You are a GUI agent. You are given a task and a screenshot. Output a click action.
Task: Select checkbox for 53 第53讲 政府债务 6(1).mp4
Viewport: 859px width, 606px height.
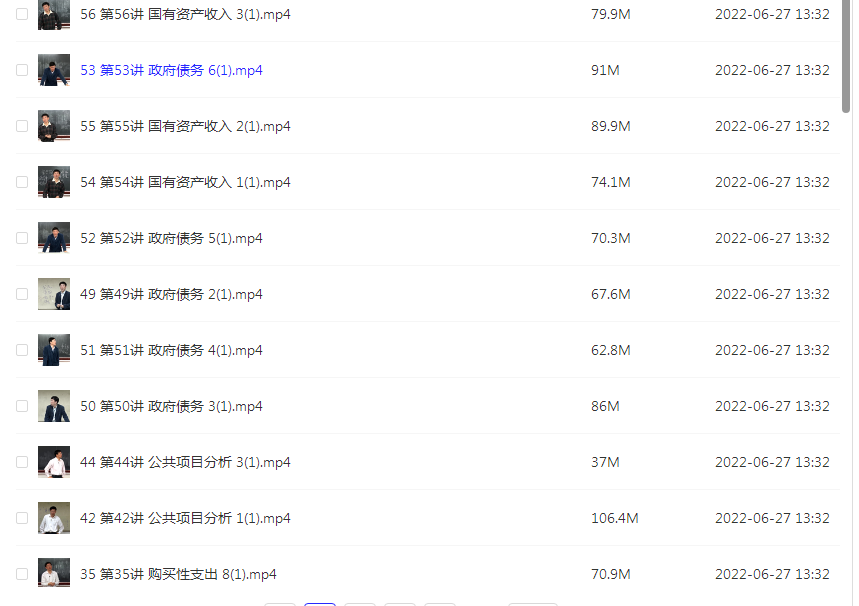22,70
